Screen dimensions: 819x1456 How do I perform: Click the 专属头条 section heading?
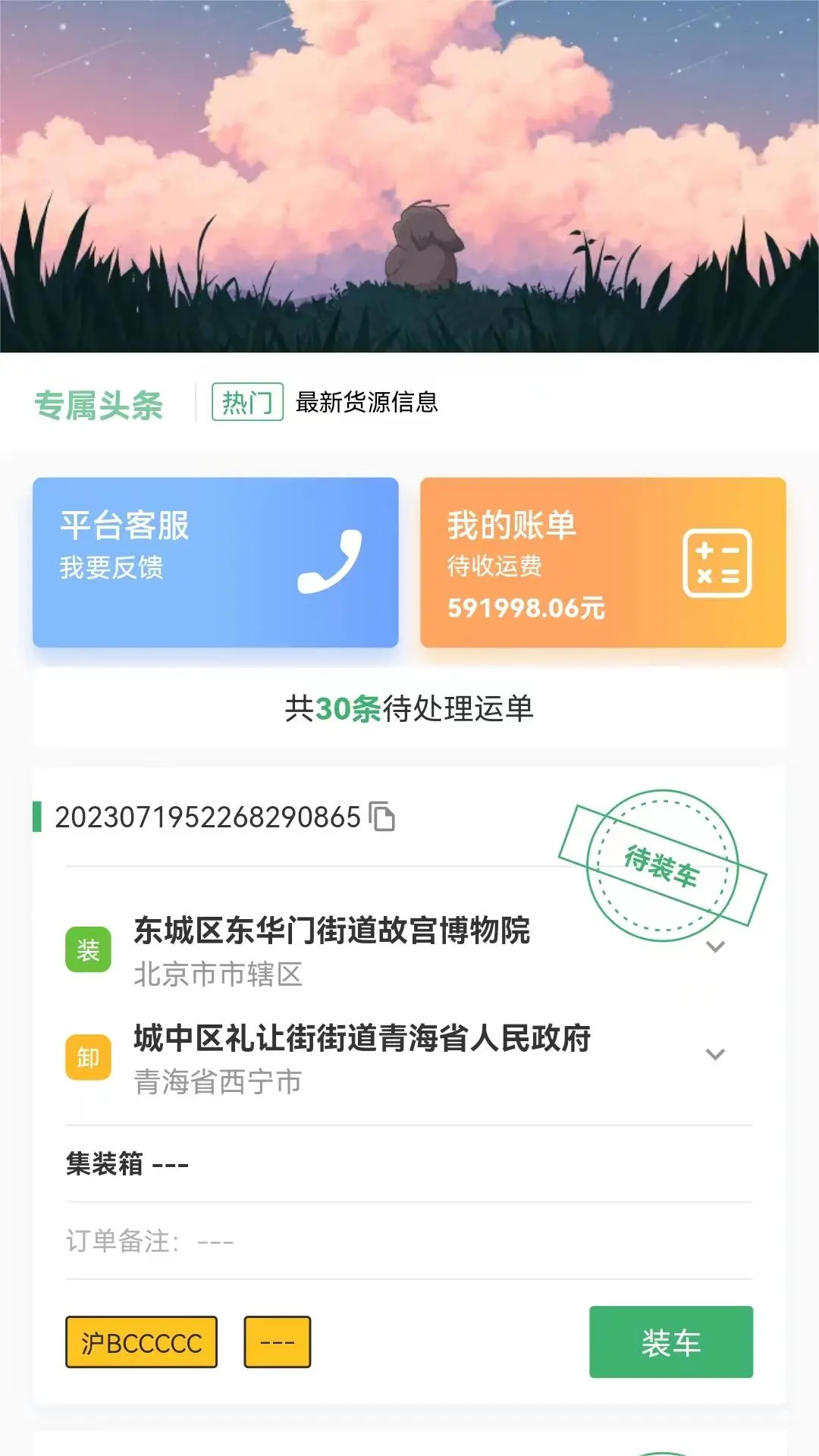pos(99,404)
